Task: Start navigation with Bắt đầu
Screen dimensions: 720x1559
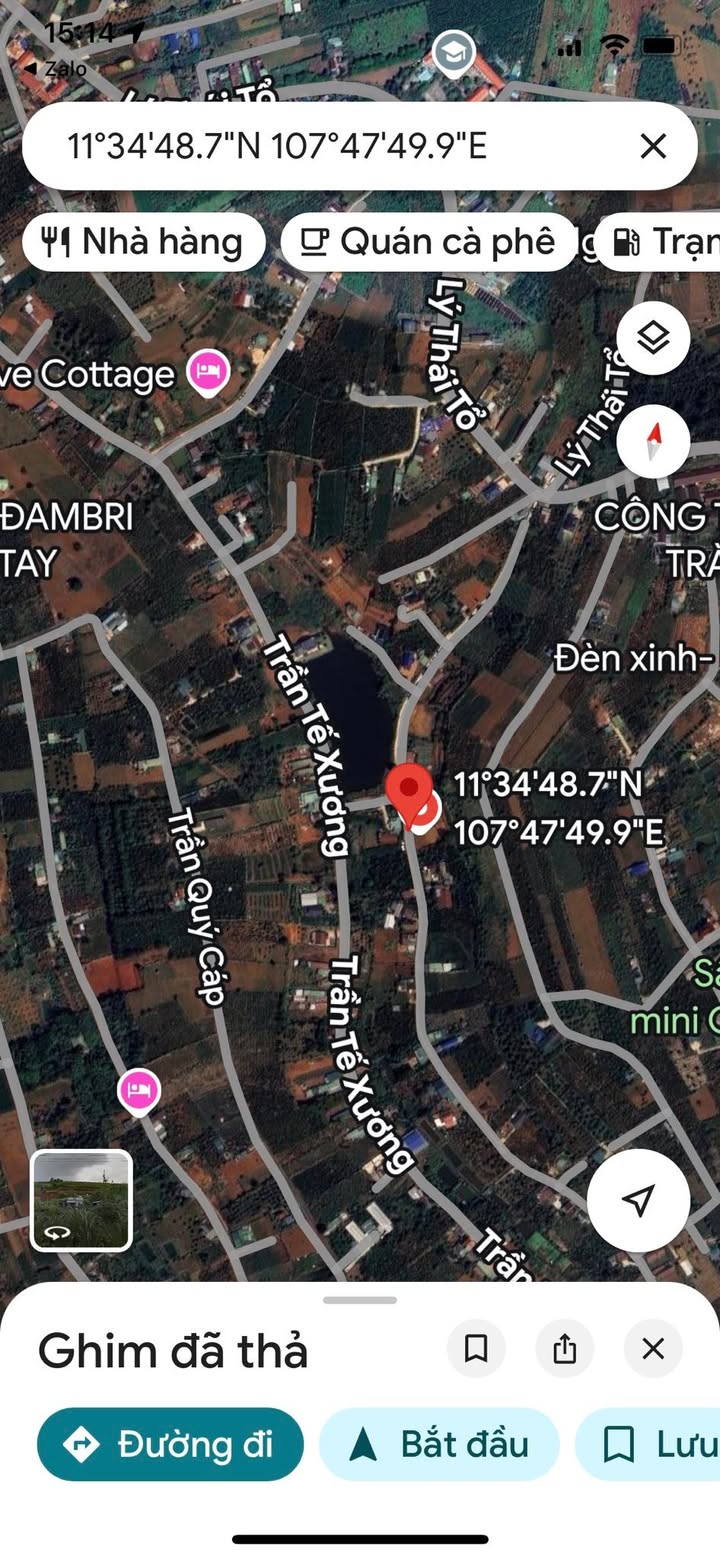Action: pyautogui.click(x=439, y=1444)
